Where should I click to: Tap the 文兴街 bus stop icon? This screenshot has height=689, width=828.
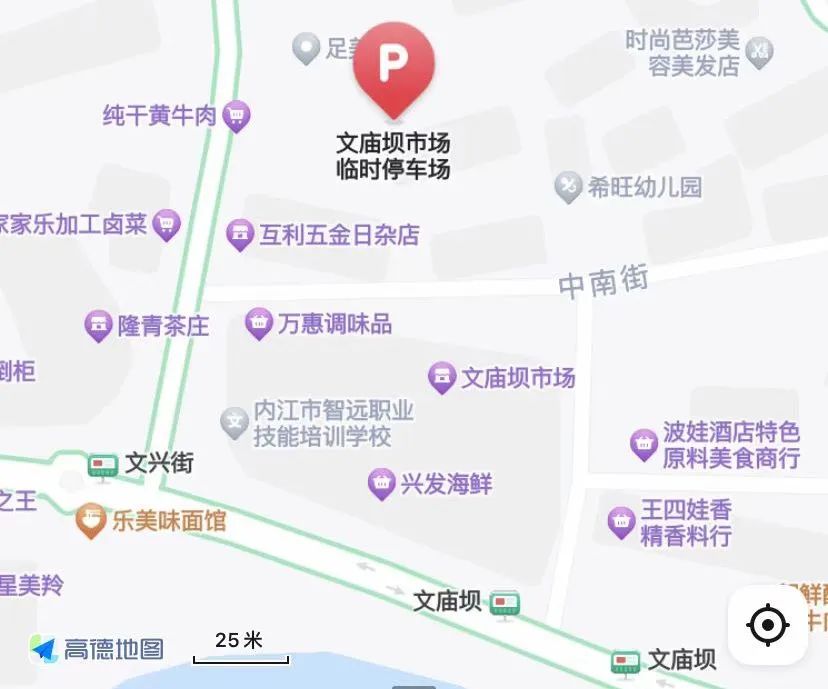(x=102, y=465)
